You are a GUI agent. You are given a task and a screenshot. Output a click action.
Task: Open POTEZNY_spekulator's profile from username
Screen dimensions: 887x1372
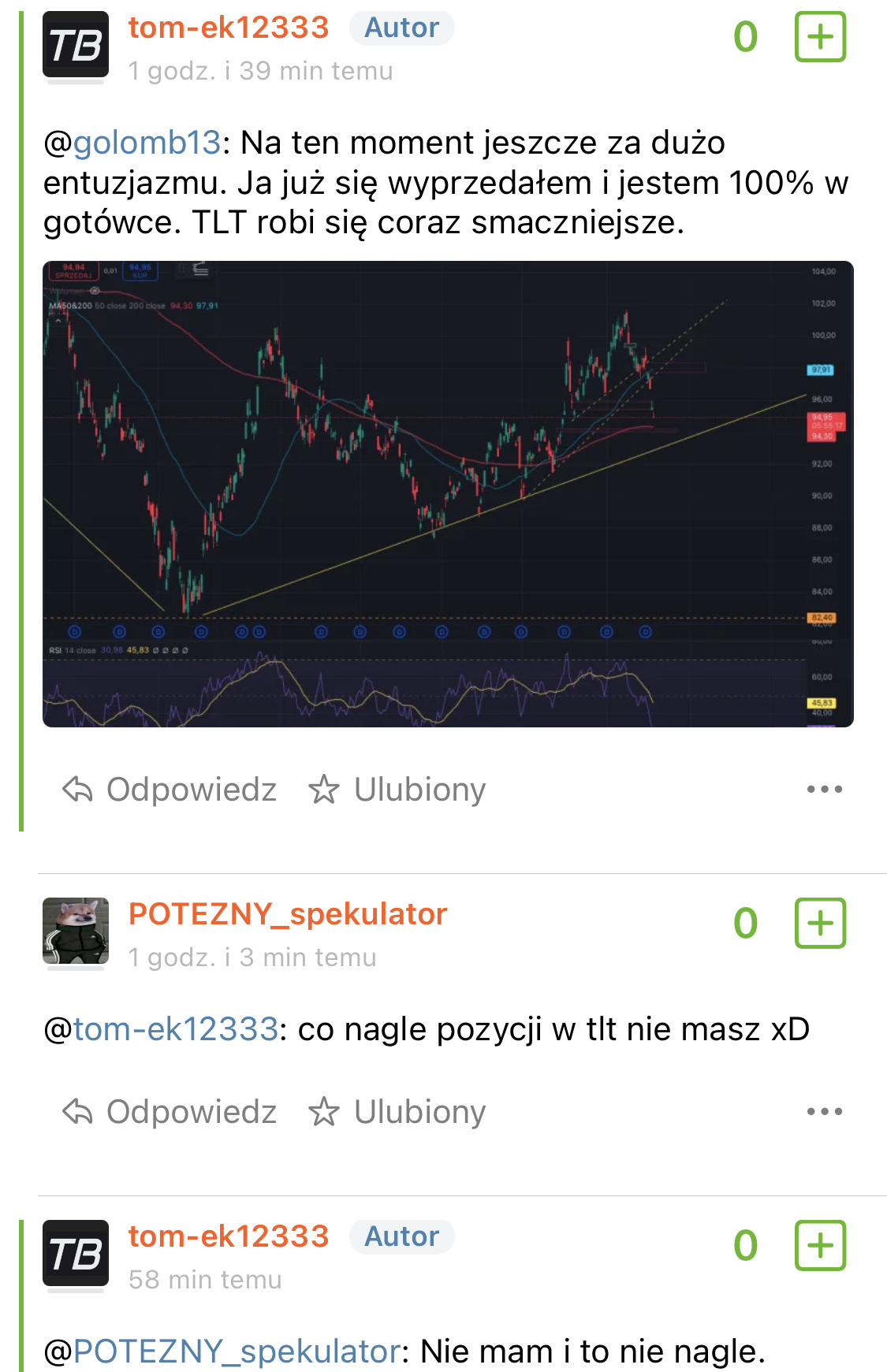point(288,914)
